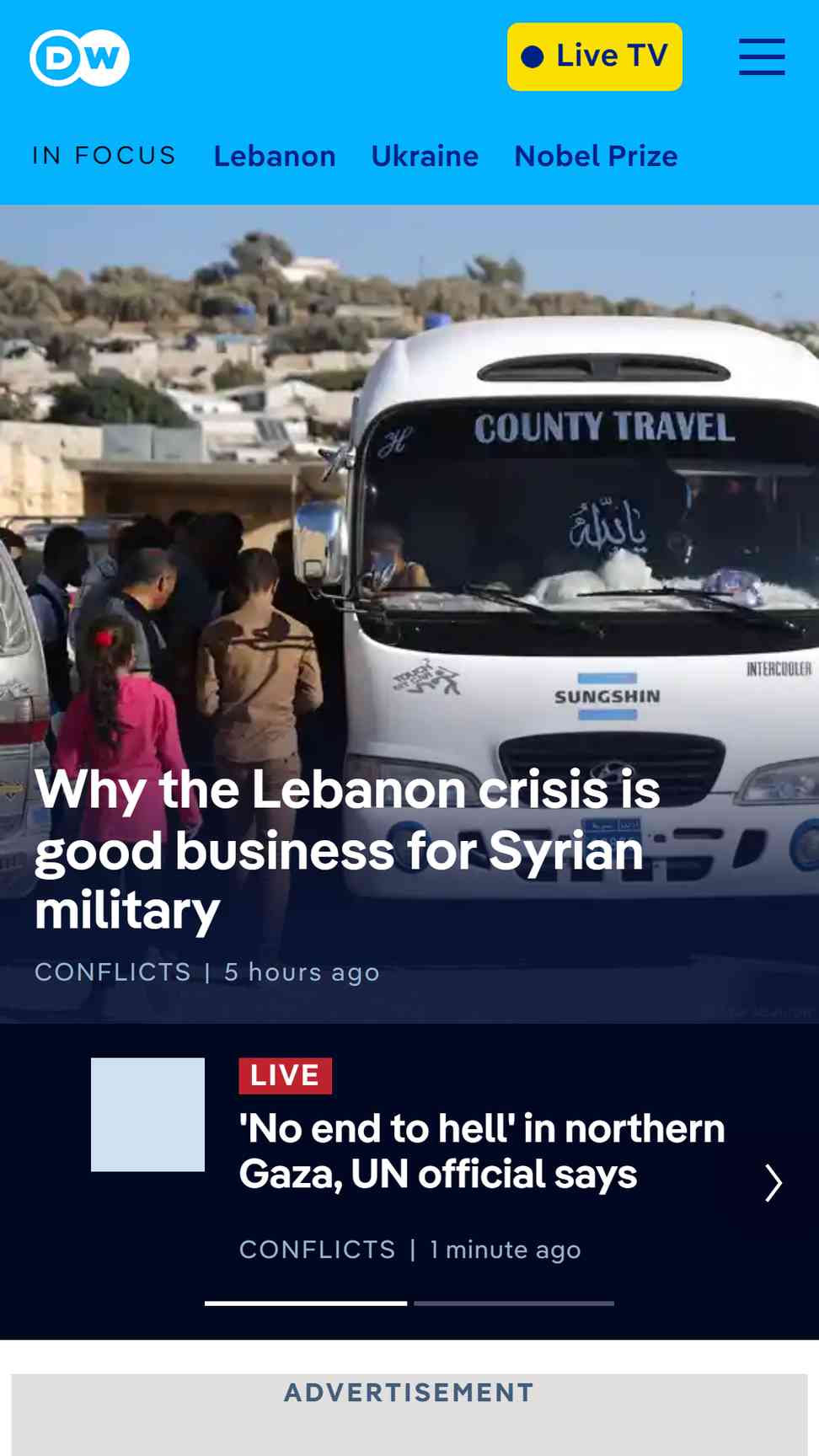Open the live northern Gaza story
Screen dimensions: 819x1456
[481, 1151]
